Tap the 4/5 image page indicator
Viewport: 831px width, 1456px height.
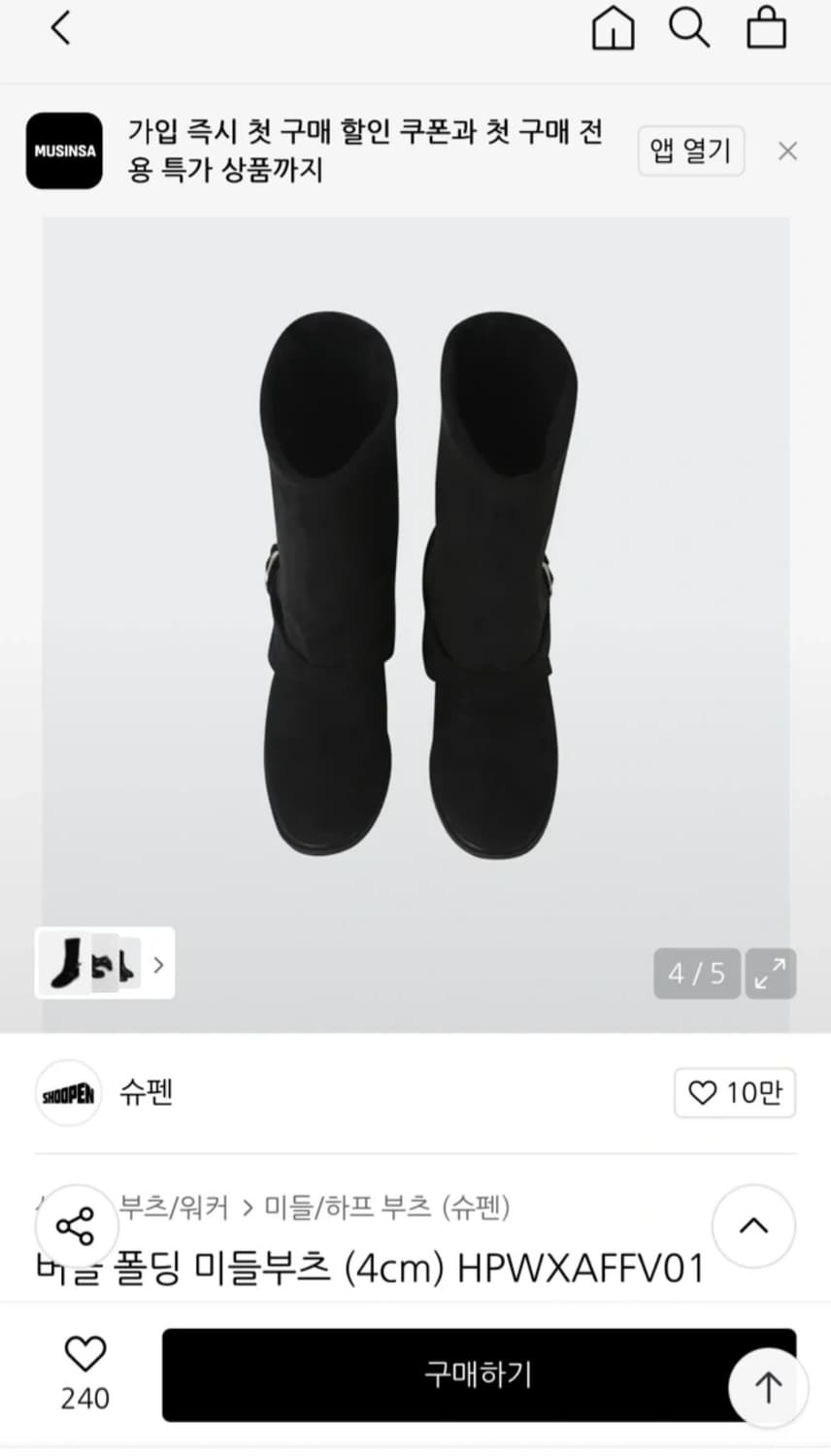pos(695,973)
